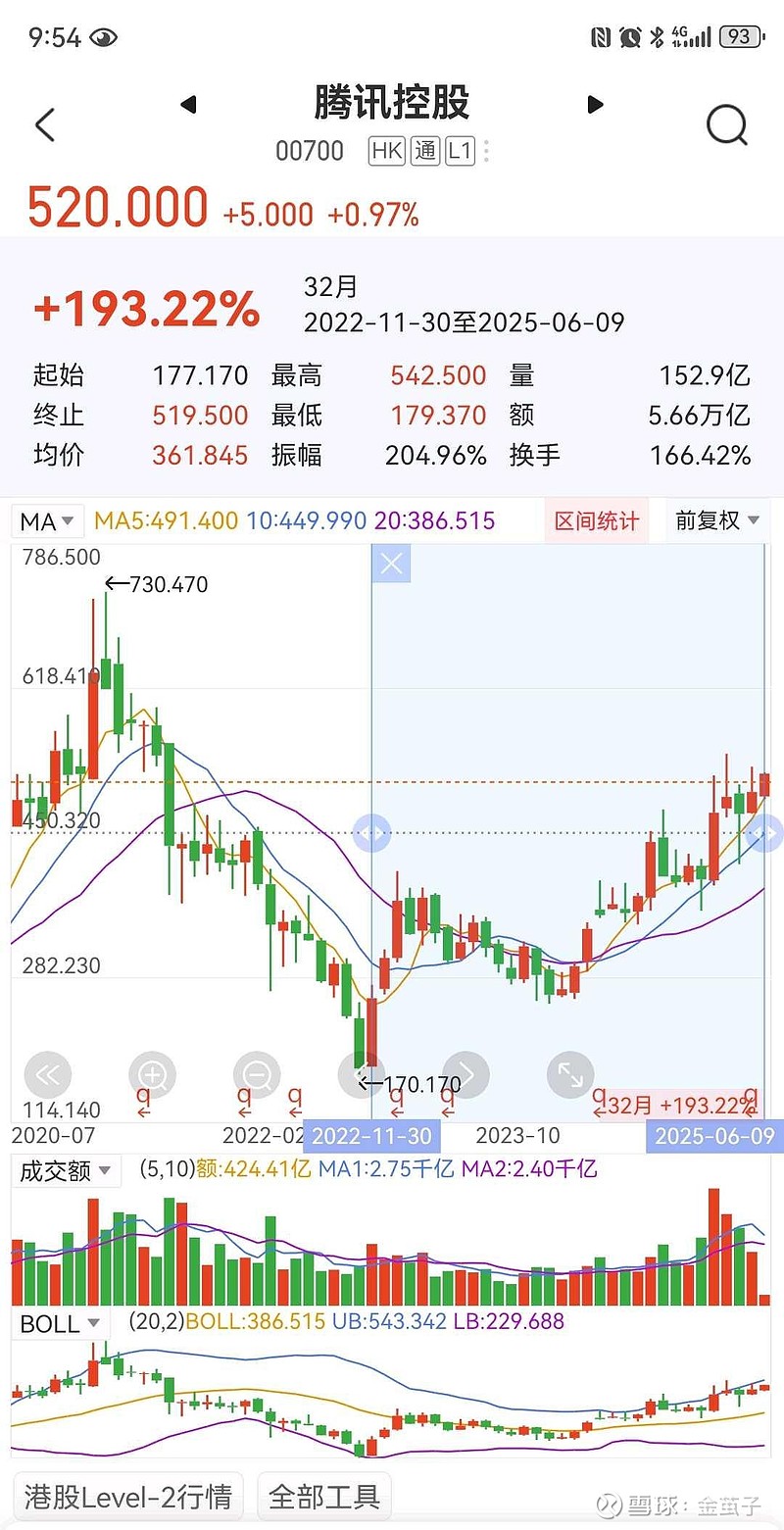Open the chart fullscreen expand icon
The width and height of the screenshot is (784, 1530).
click(x=570, y=1074)
